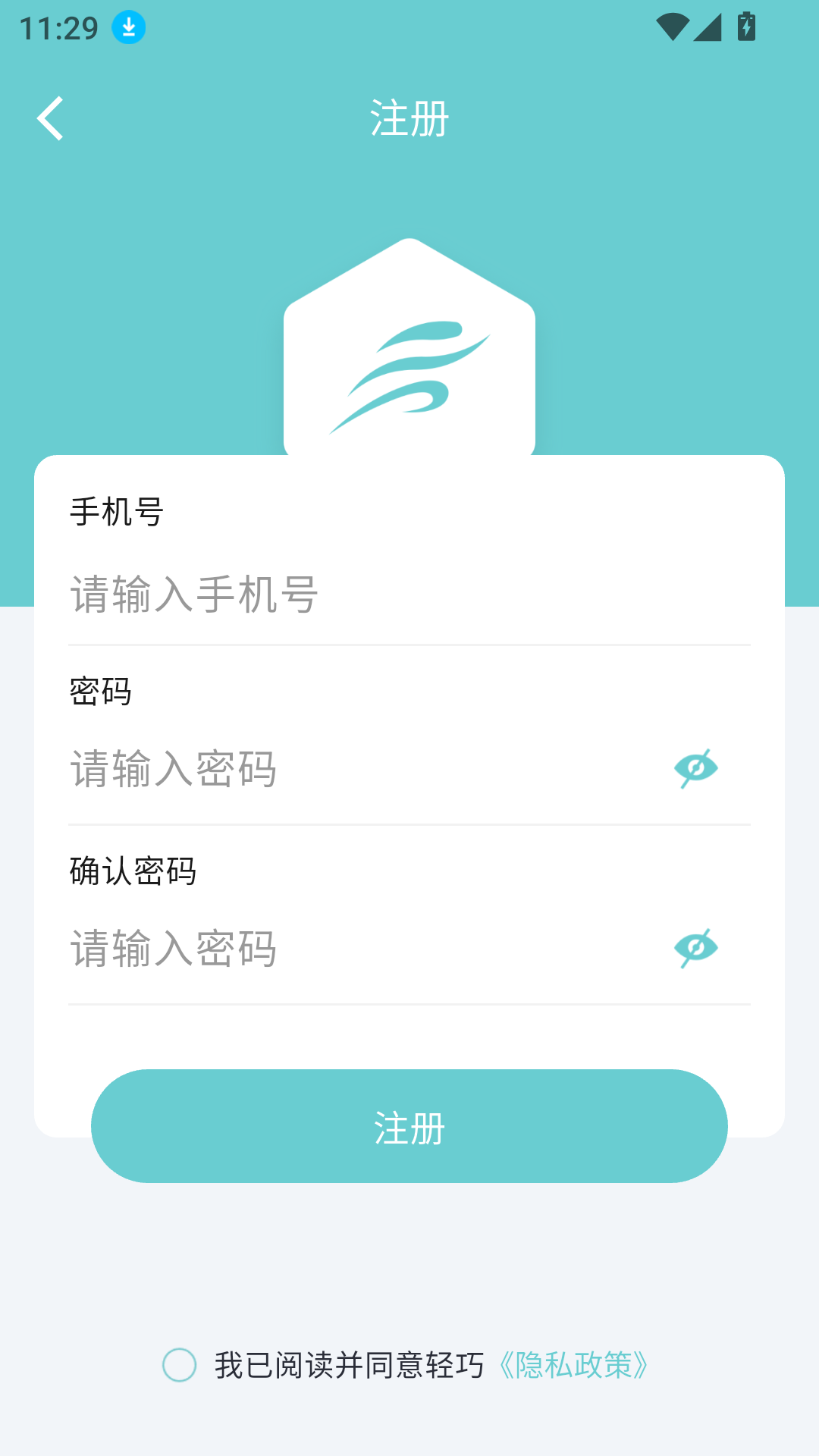Tap the 请输入手机号 phone number field

[x=303, y=597]
